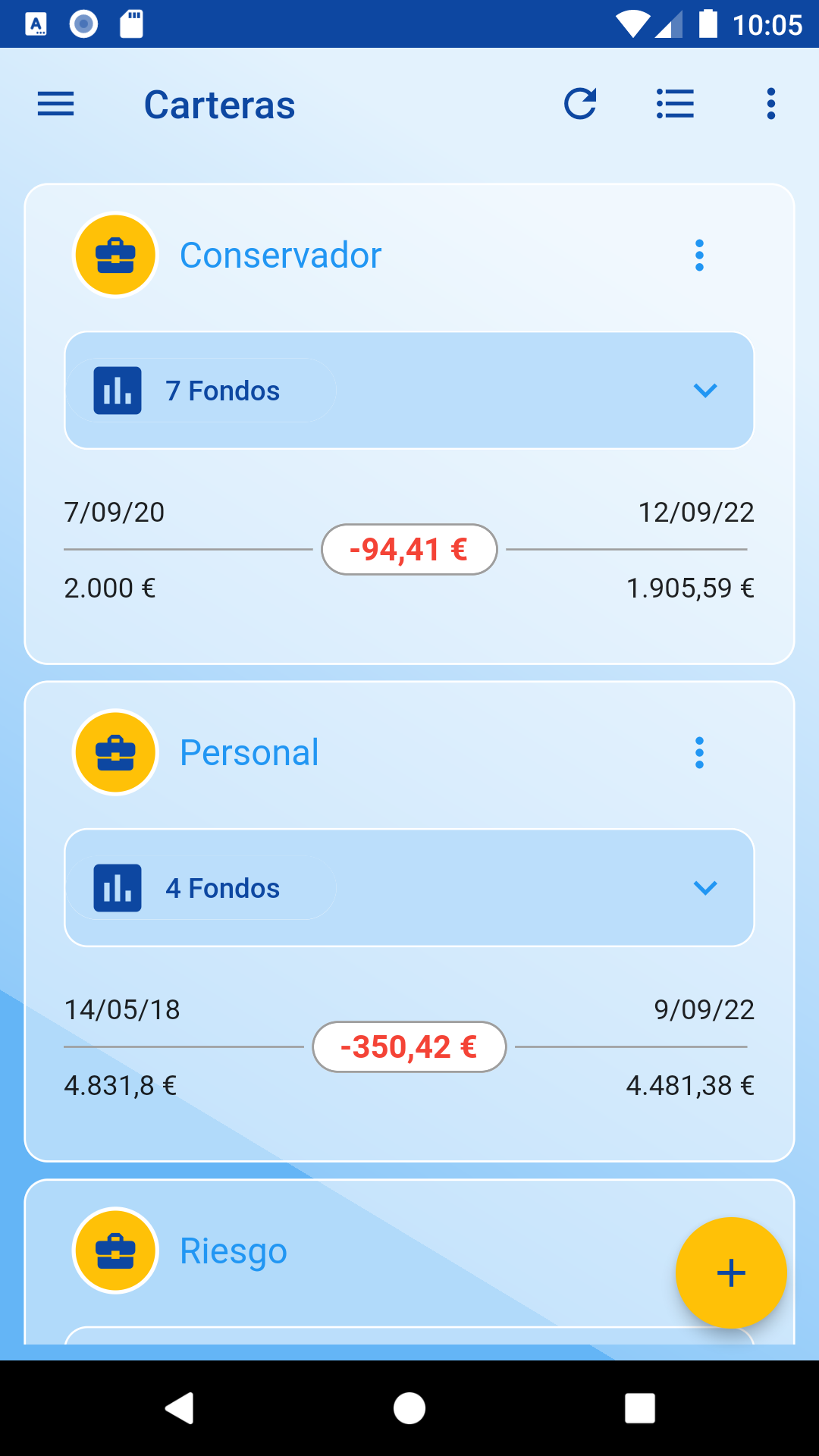819x1456 pixels.
Task: Return to the system home screen
Action: click(x=409, y=1408)
